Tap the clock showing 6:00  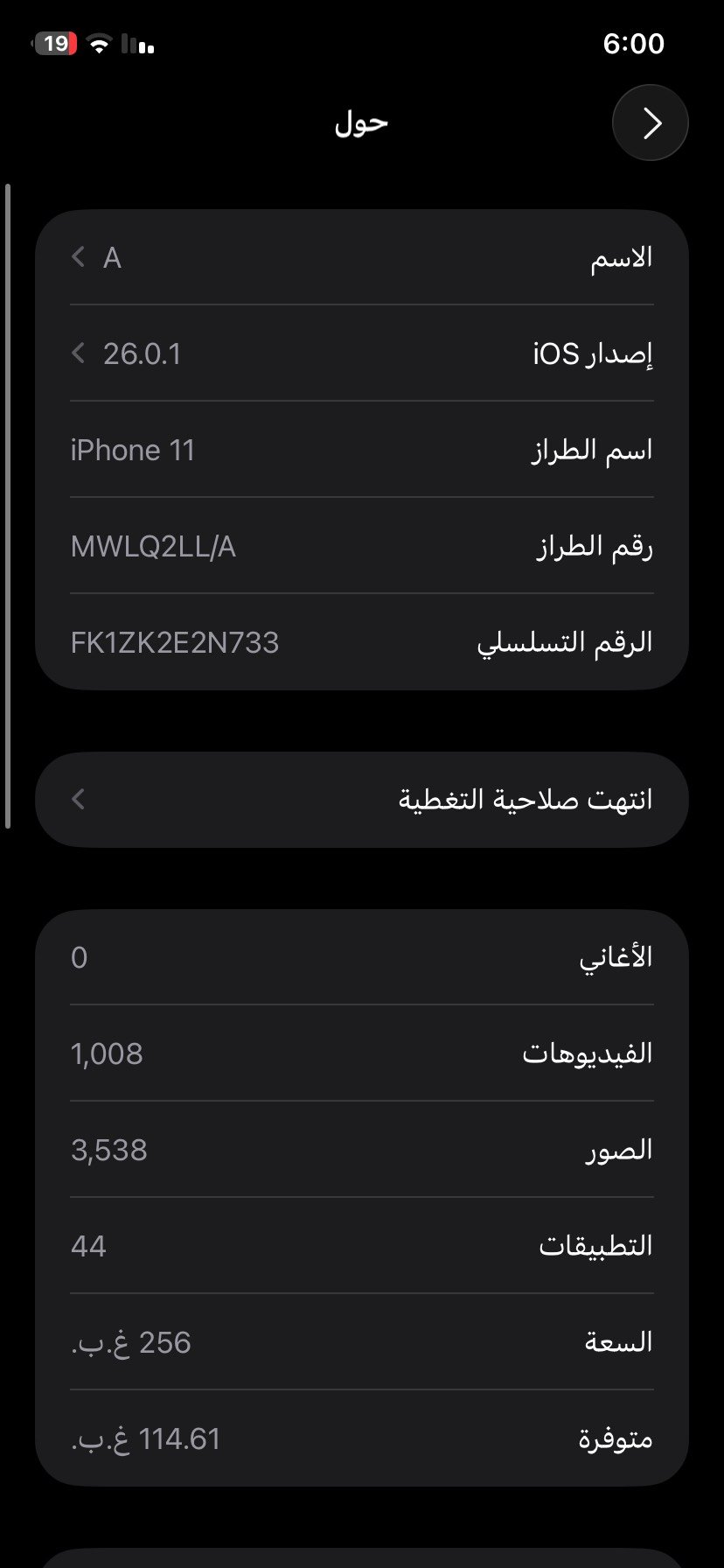632,43
